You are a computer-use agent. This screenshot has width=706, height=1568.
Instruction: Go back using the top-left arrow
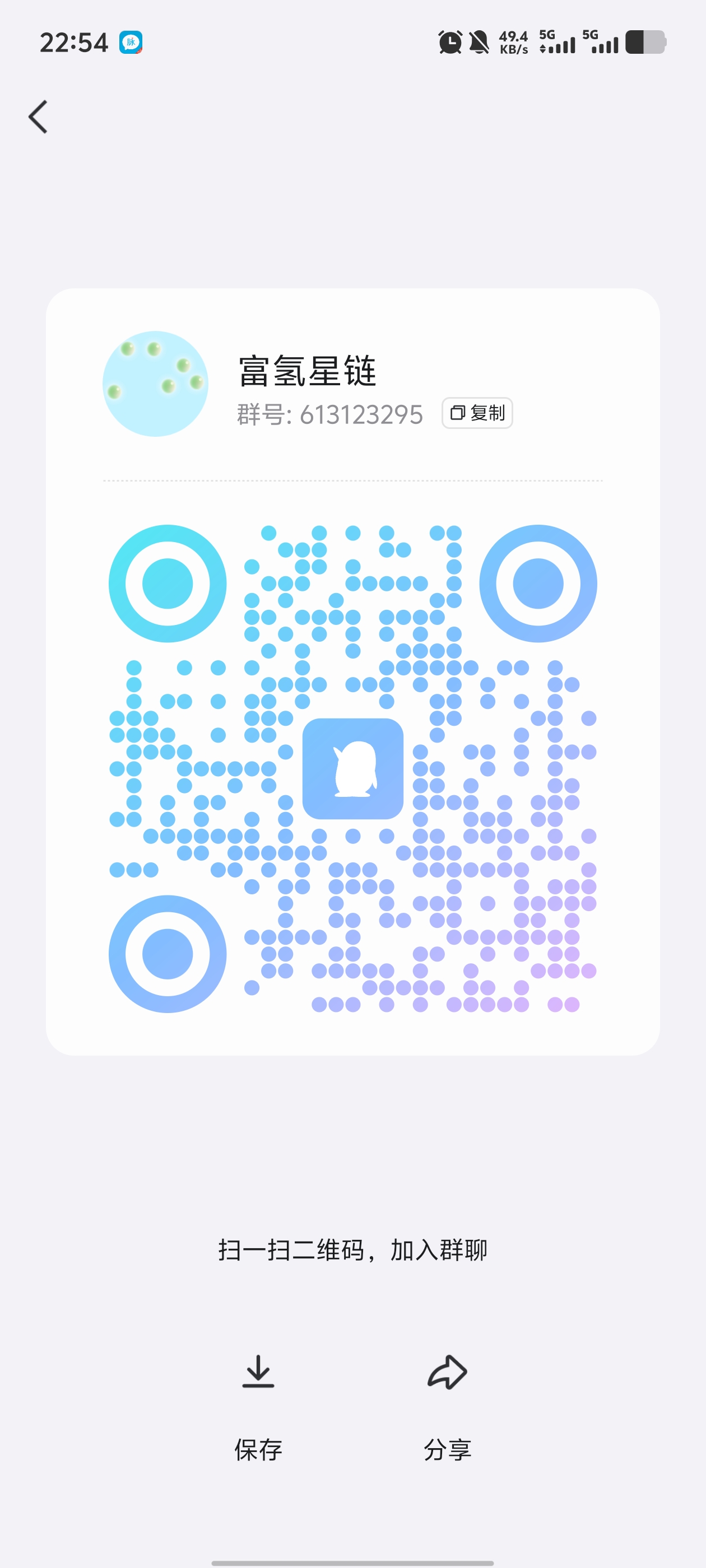38,117
